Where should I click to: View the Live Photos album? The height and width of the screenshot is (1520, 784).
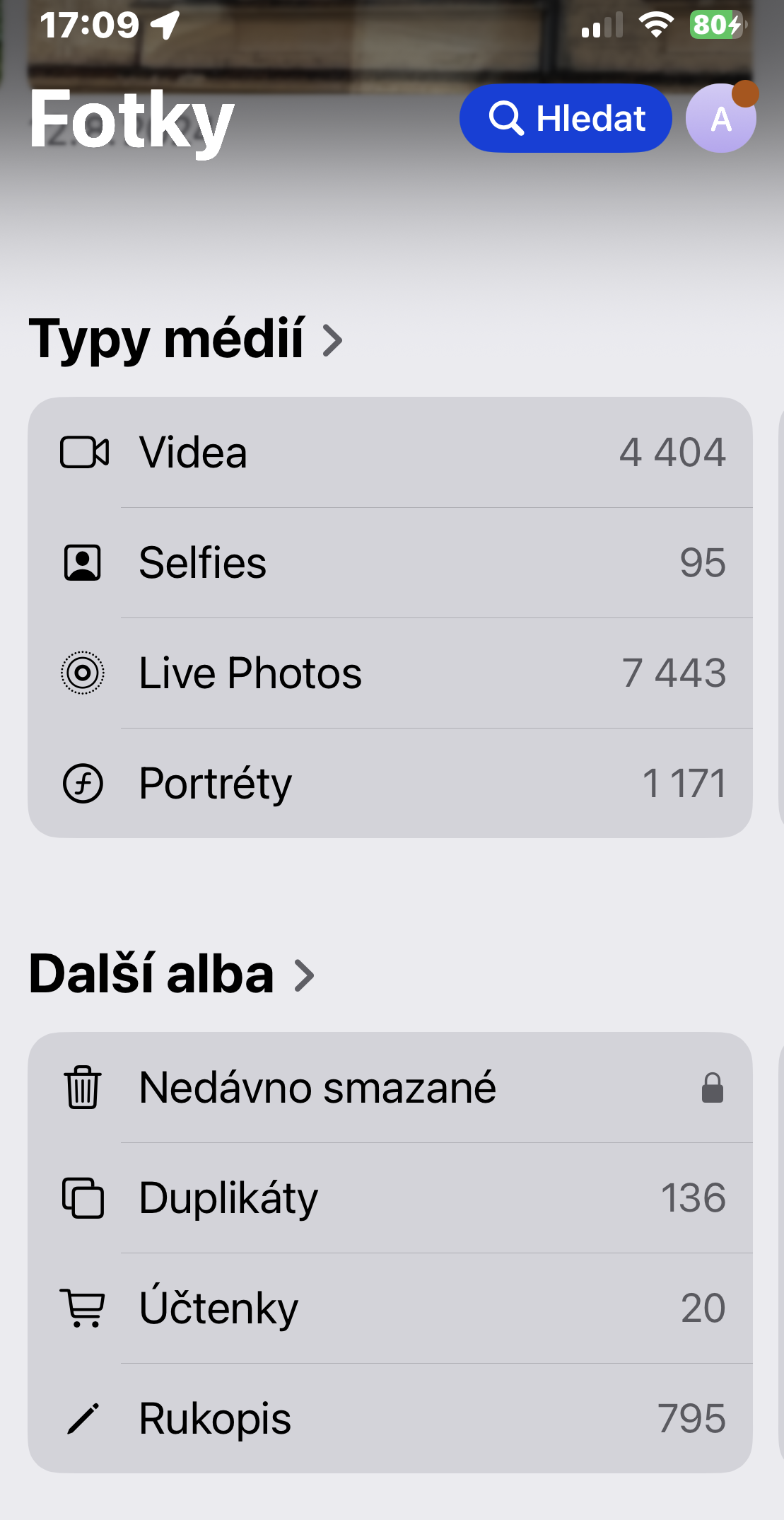[x=390, y=673]
